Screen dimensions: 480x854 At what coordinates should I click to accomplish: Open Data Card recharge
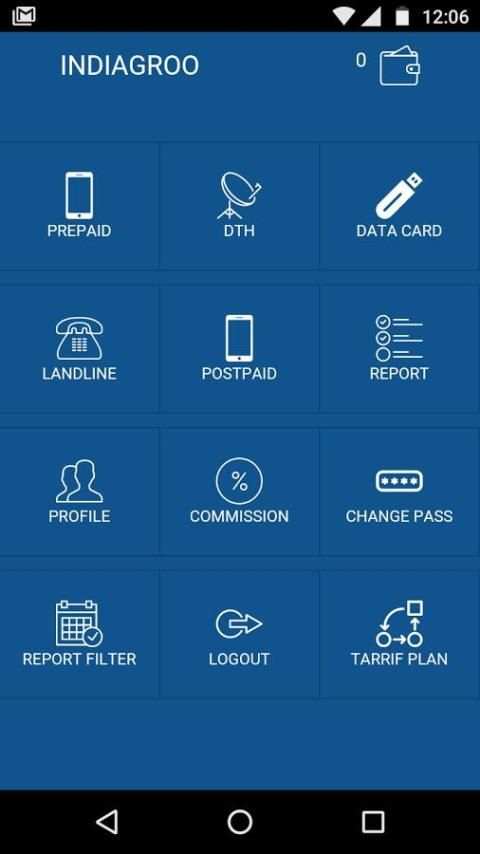tap(399, 205)
